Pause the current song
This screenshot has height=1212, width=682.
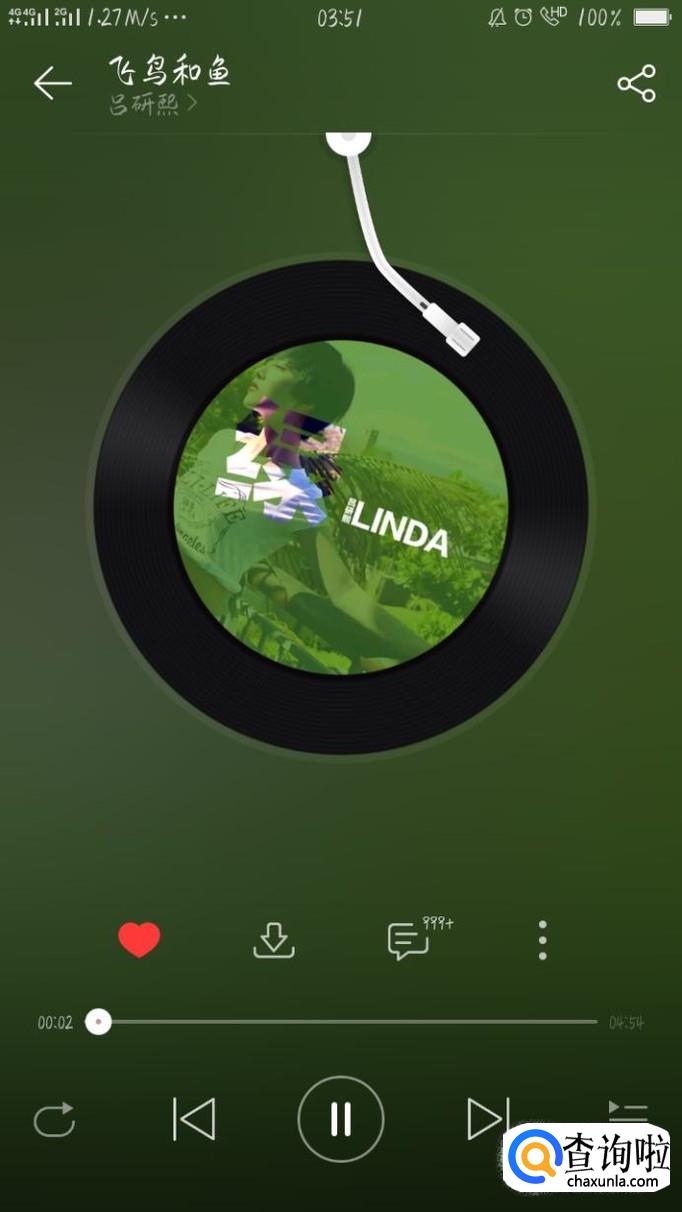click(x=340, y=1119)
